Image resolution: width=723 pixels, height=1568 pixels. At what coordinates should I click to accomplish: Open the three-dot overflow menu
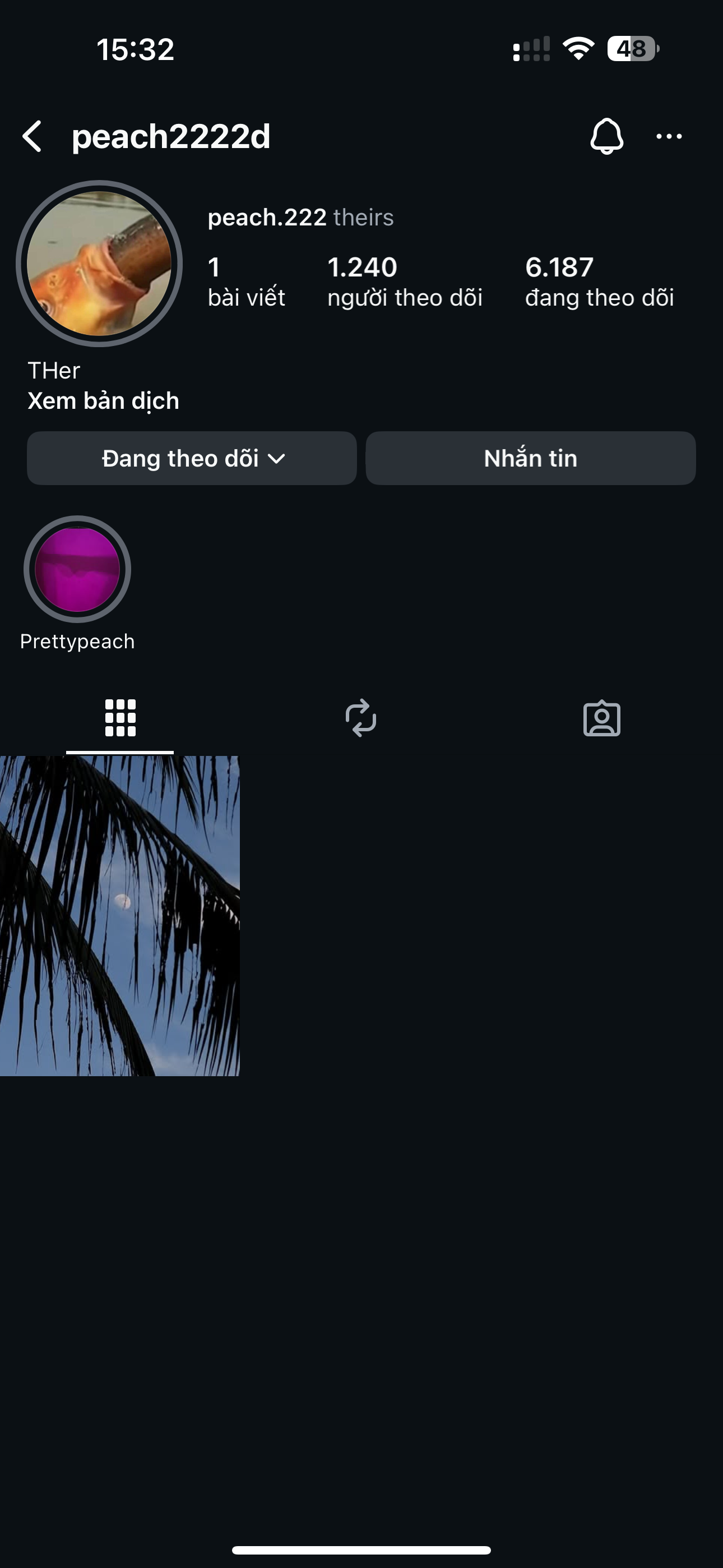click(x=669, y=136)
